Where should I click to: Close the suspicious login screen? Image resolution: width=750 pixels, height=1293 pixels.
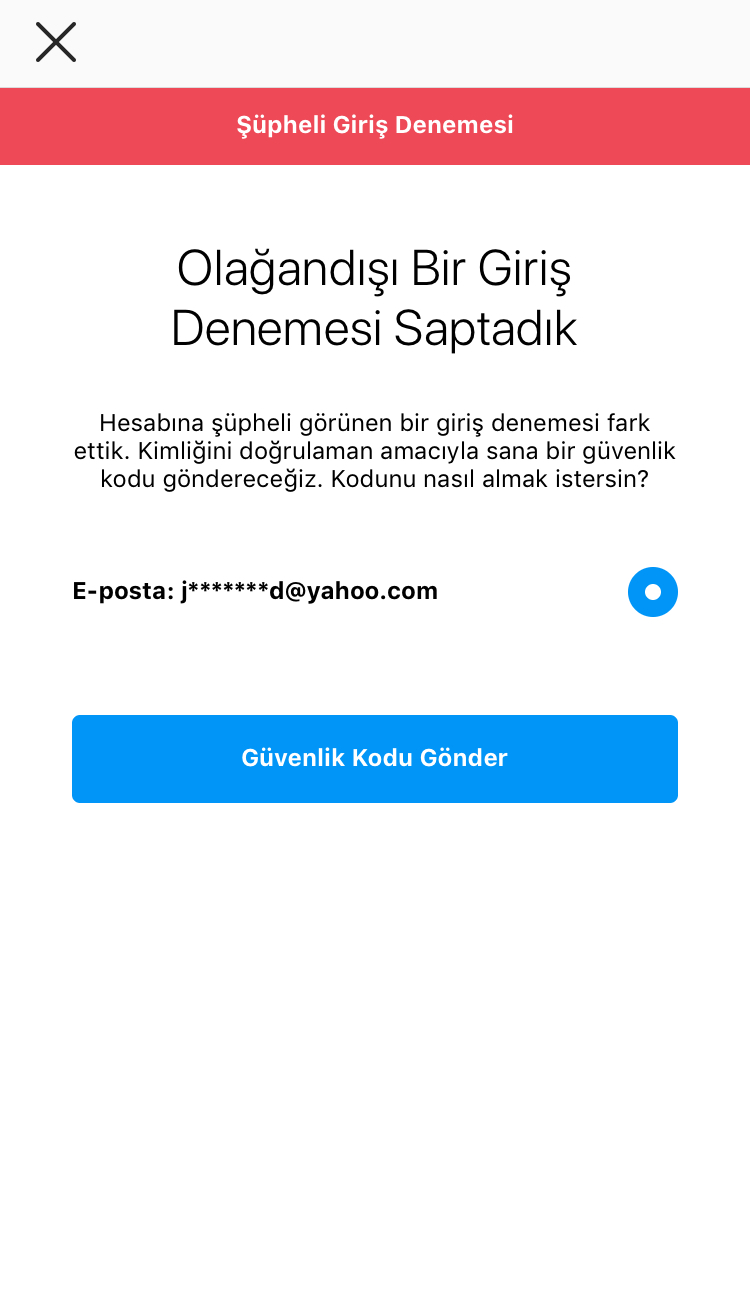pos(56,42)
